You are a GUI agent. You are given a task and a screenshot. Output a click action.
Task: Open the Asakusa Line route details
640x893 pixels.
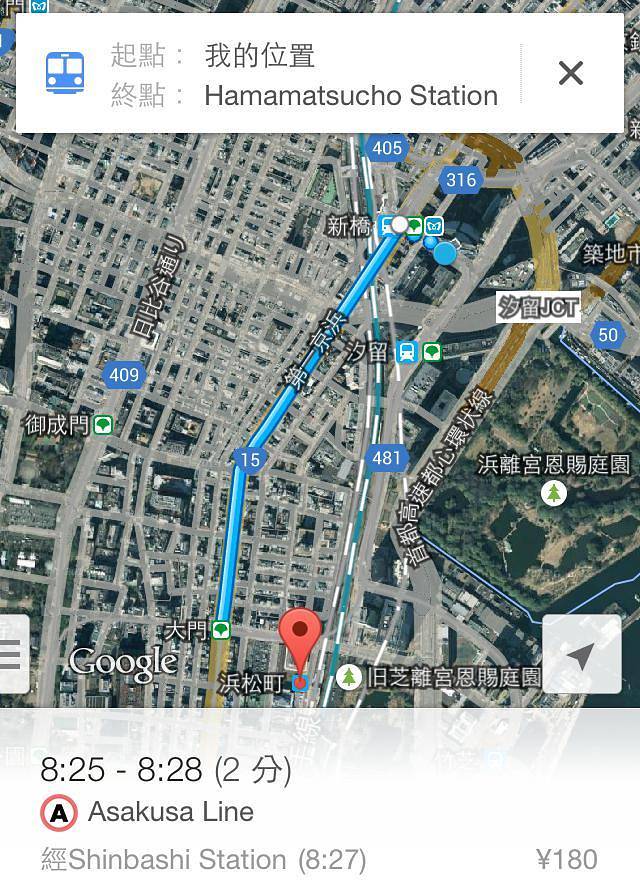(170, 812)
